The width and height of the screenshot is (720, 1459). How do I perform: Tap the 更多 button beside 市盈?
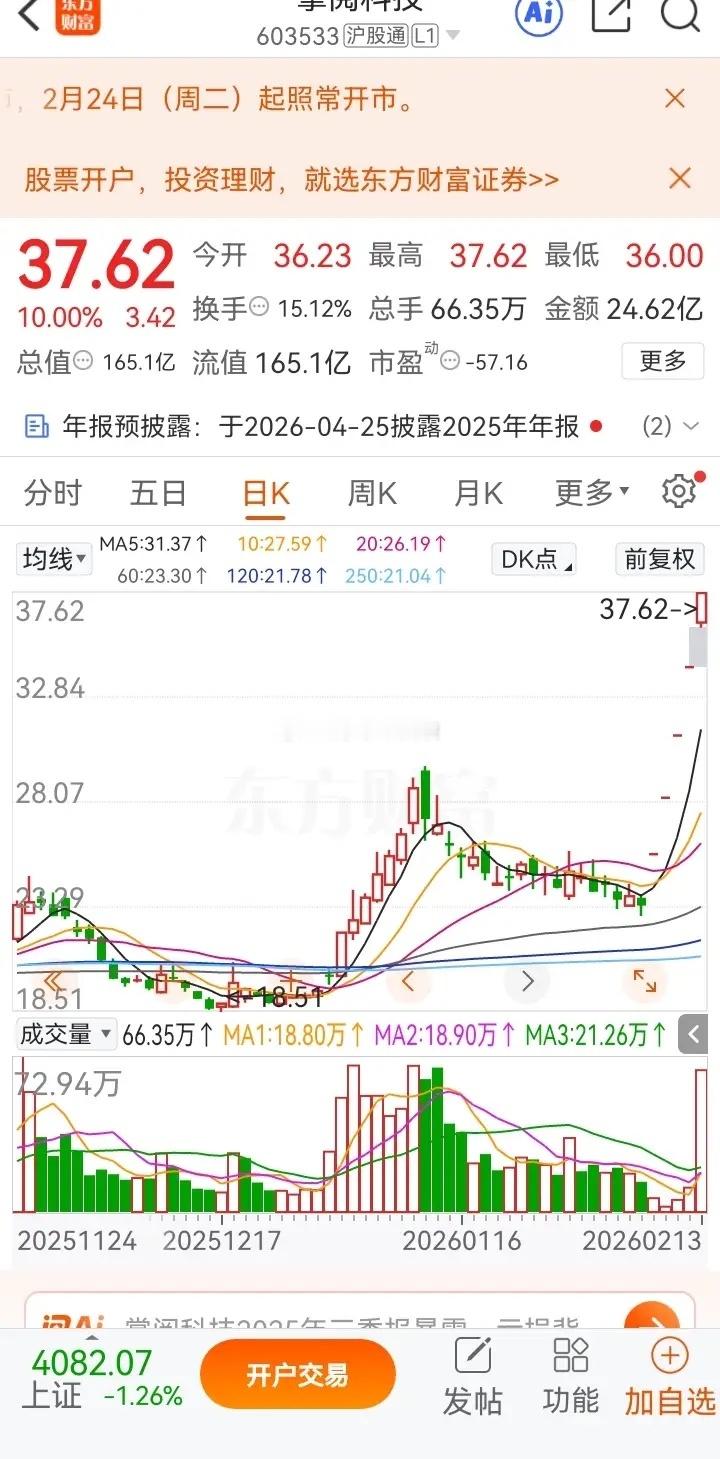(663, 361)
